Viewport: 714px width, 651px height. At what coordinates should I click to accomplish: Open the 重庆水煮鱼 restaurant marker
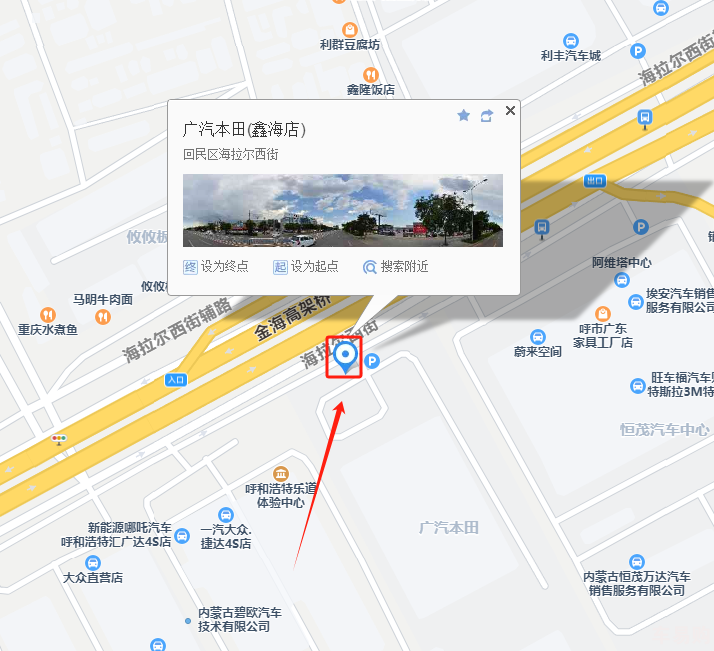pos(46,315)
